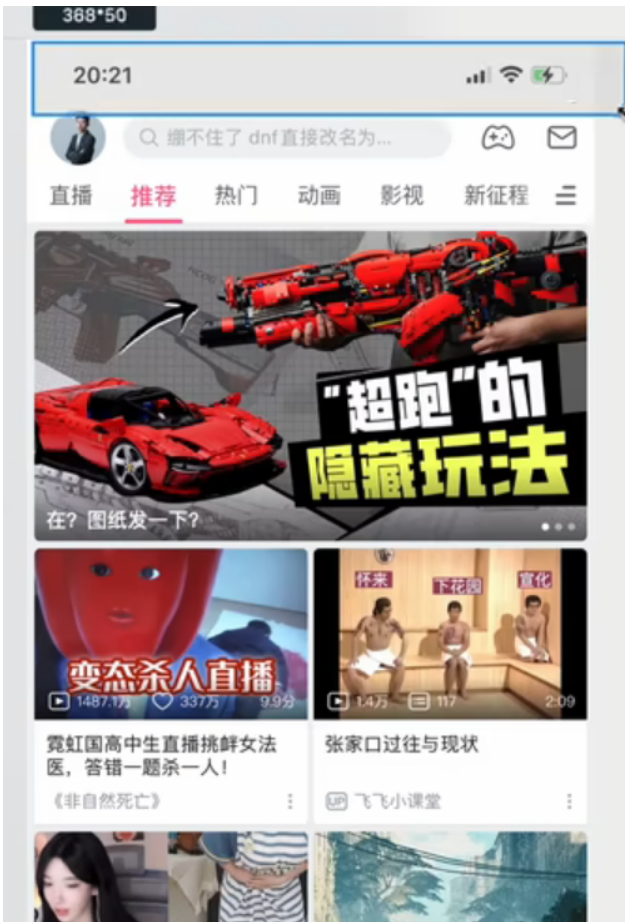Screen dimensions: 635x922
Task: Play the 霓虹国高中生直播挑衅女法医 video
Action: [171, 634]
